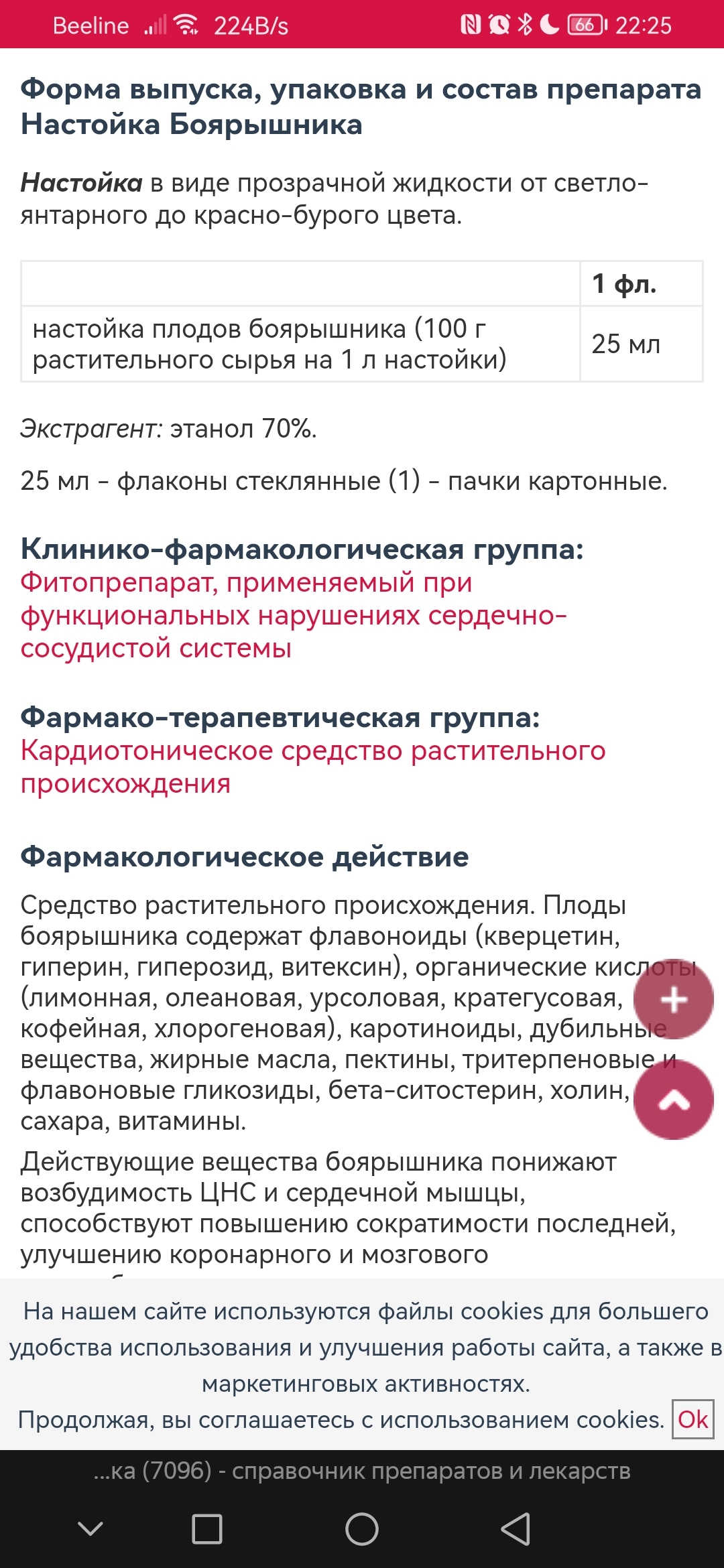Screen dimensions: 724x1568
Task: Tap the round plus floating button
Action: coord(674,1000)
